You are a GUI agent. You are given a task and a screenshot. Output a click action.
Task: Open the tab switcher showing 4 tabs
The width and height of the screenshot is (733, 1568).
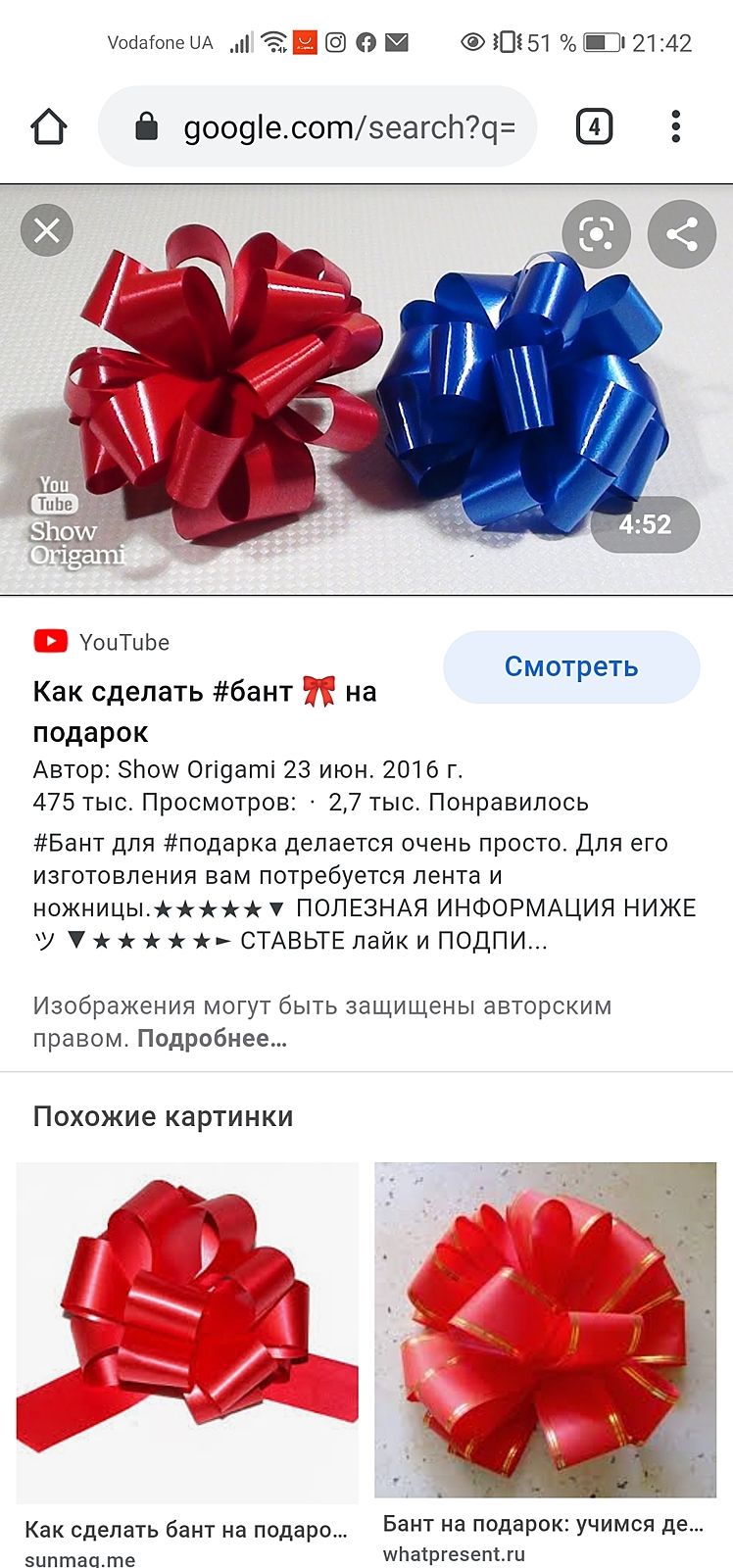tap(594, 127)
